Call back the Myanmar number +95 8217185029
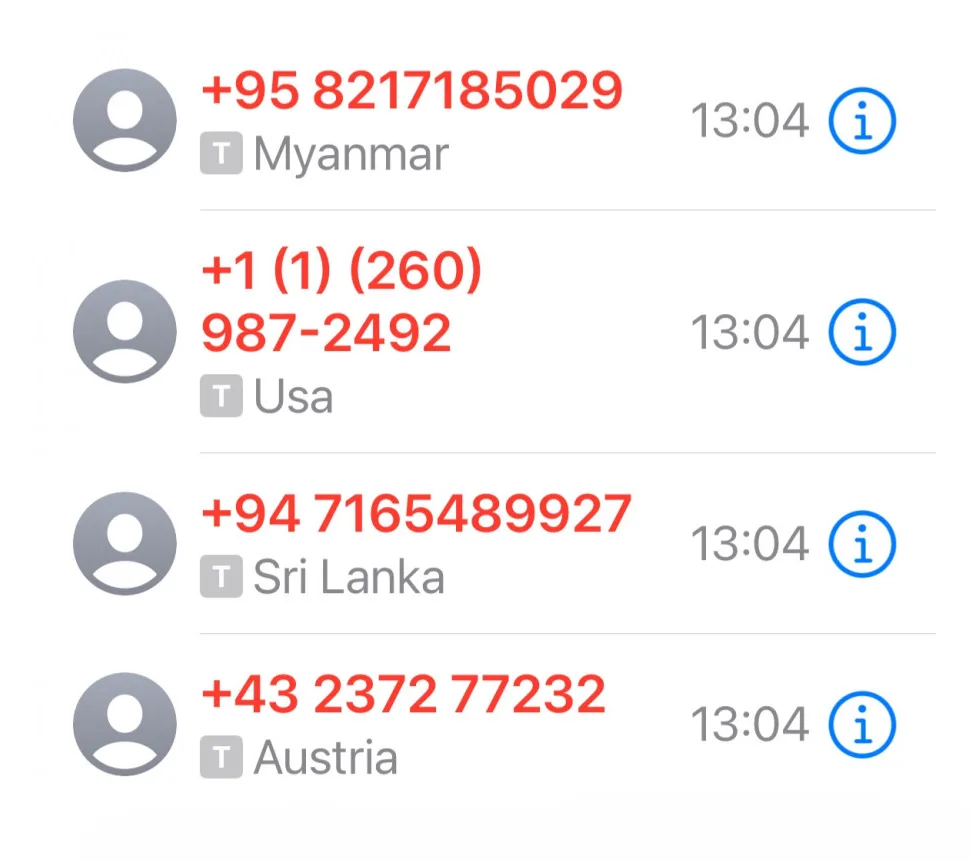The height and width of the screenshot is (861, 972). 411,92
